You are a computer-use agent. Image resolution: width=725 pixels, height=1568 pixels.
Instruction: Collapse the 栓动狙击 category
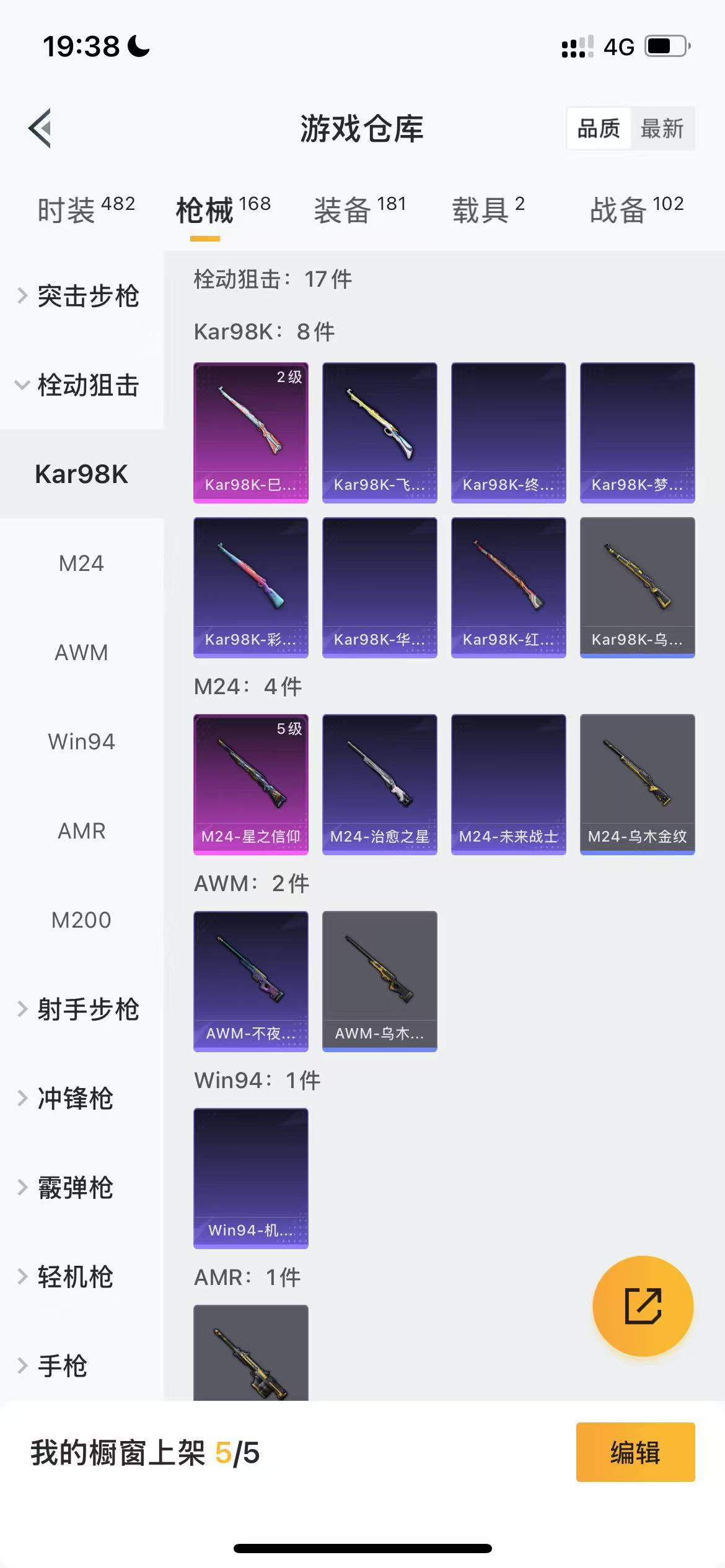(82, 385)
